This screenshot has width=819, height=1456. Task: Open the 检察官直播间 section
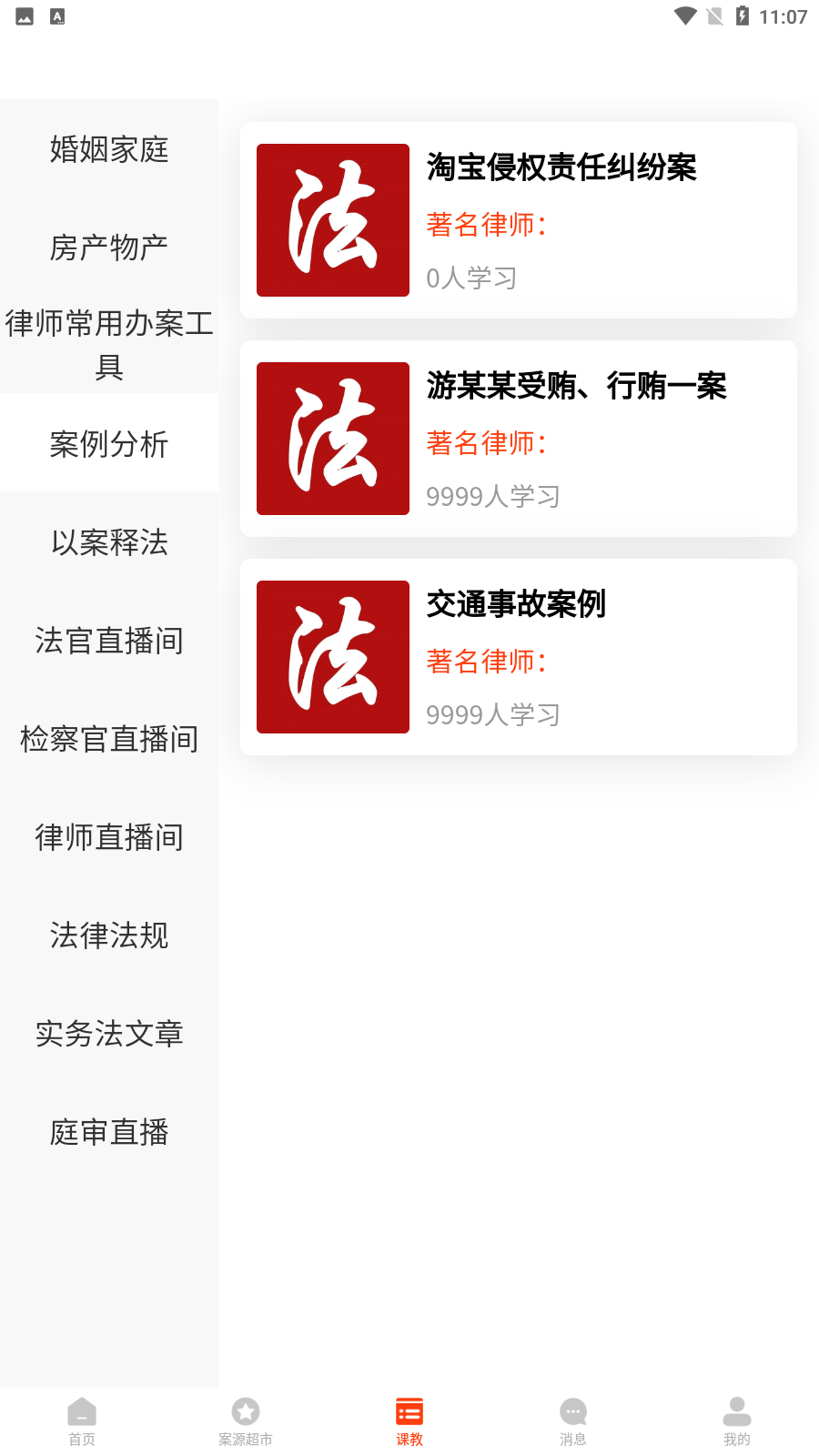click(x=109, y=739)
